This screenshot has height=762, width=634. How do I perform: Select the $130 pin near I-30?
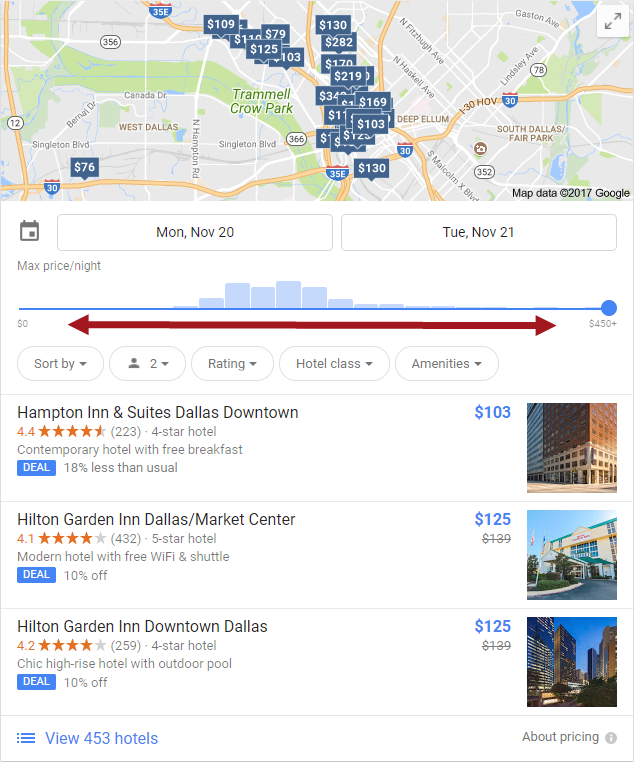click(371, 168)
